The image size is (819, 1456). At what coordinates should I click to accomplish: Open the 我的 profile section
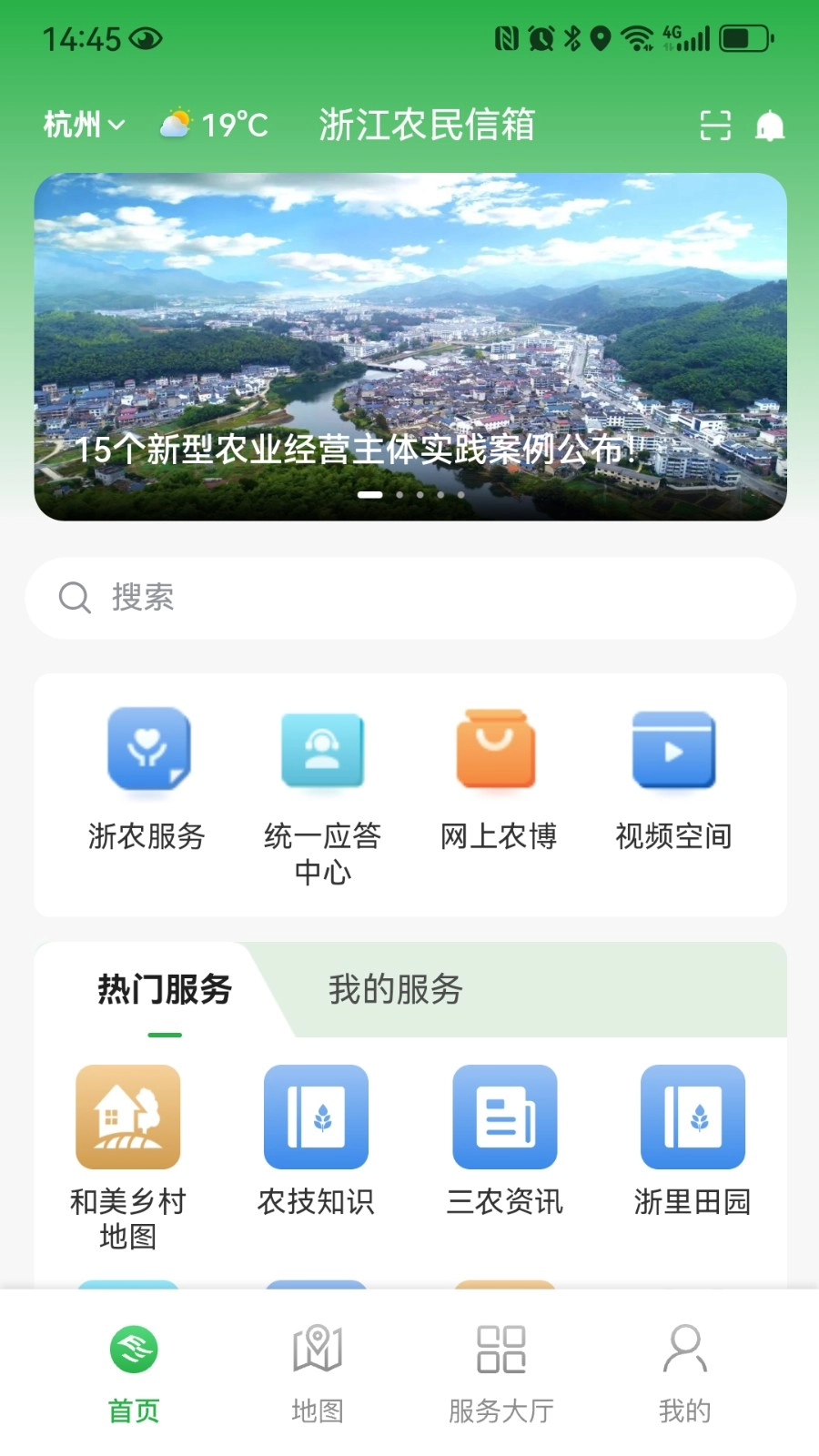pos(683,1374)
